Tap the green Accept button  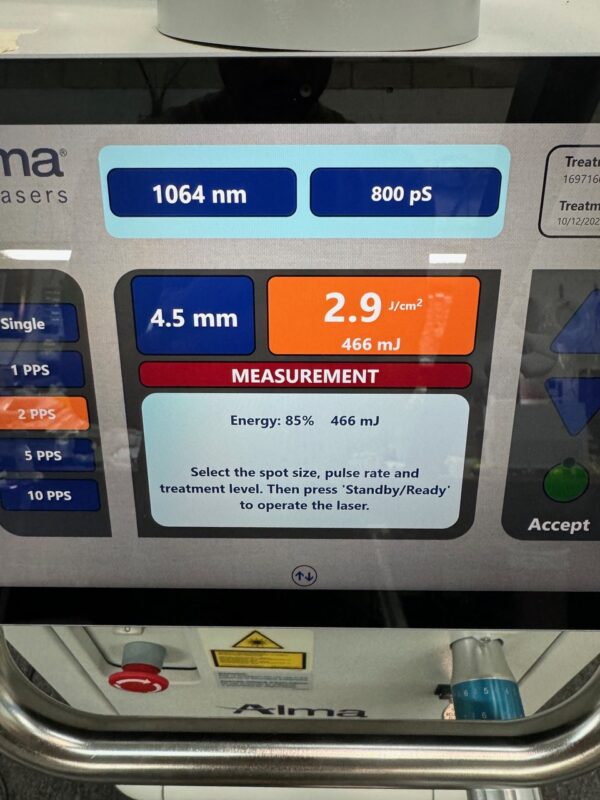(566, 482)
